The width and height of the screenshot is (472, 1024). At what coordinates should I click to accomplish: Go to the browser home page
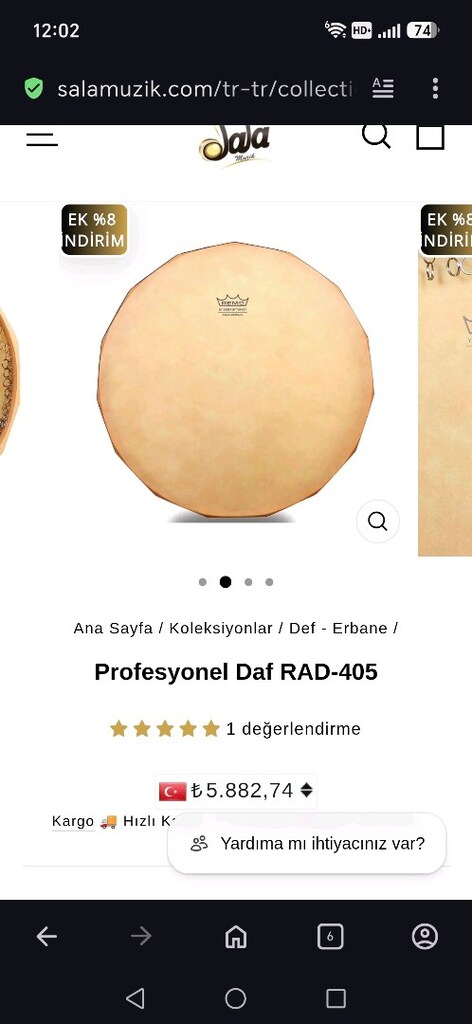236,936
